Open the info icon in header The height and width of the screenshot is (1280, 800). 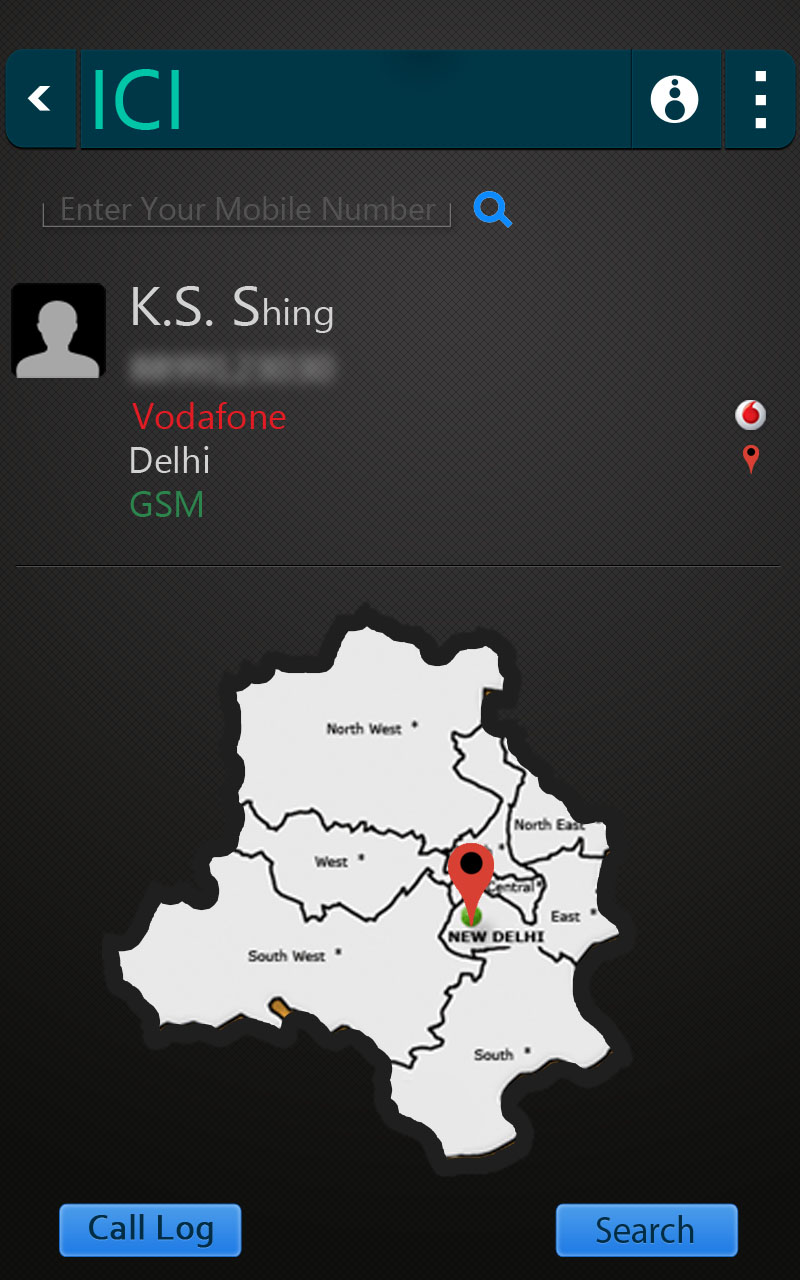coord(675,99)
